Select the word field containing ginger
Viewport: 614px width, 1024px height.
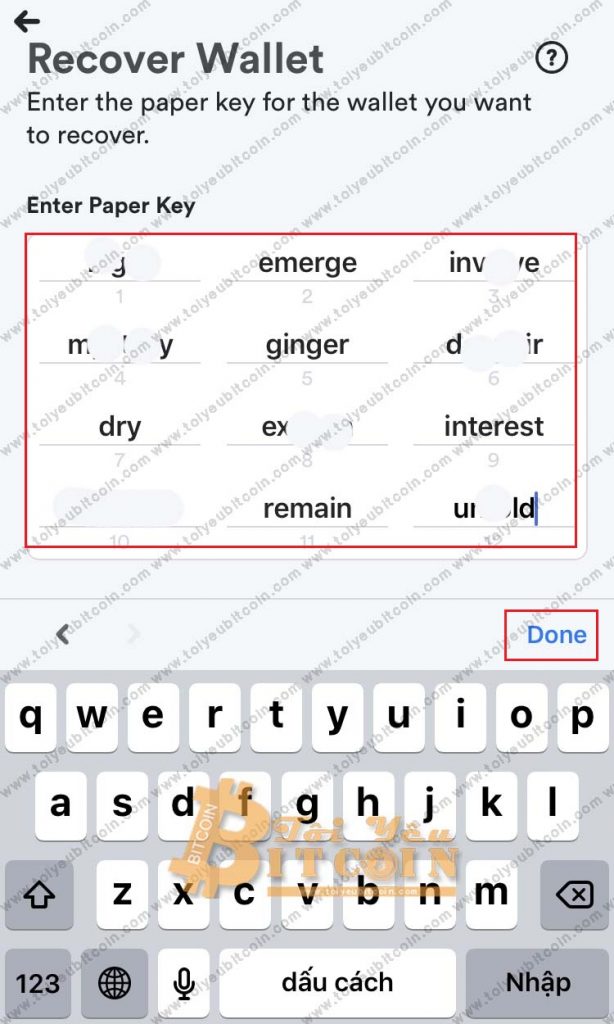click(307, 345)
